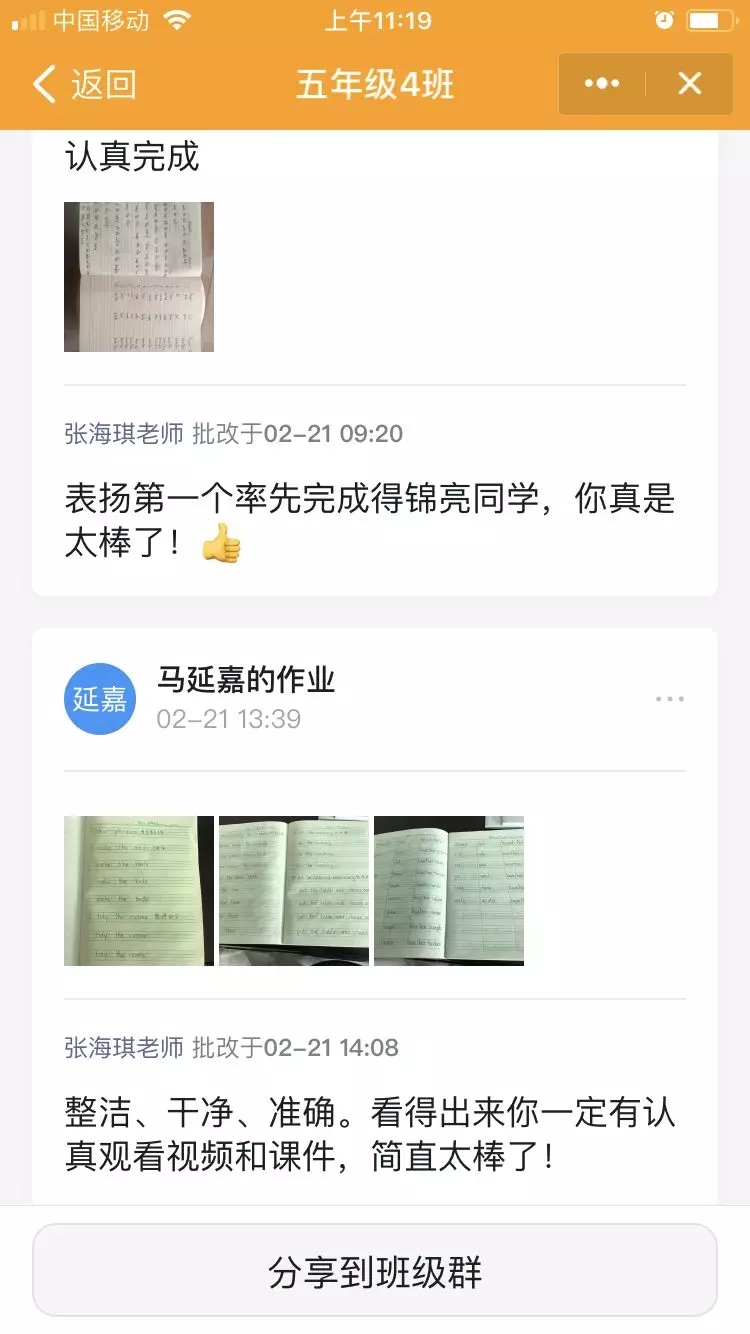750x1334 pixels.
Task: Tap 马延嘉's blue avatar 延嘉
Action: point(100,699)
